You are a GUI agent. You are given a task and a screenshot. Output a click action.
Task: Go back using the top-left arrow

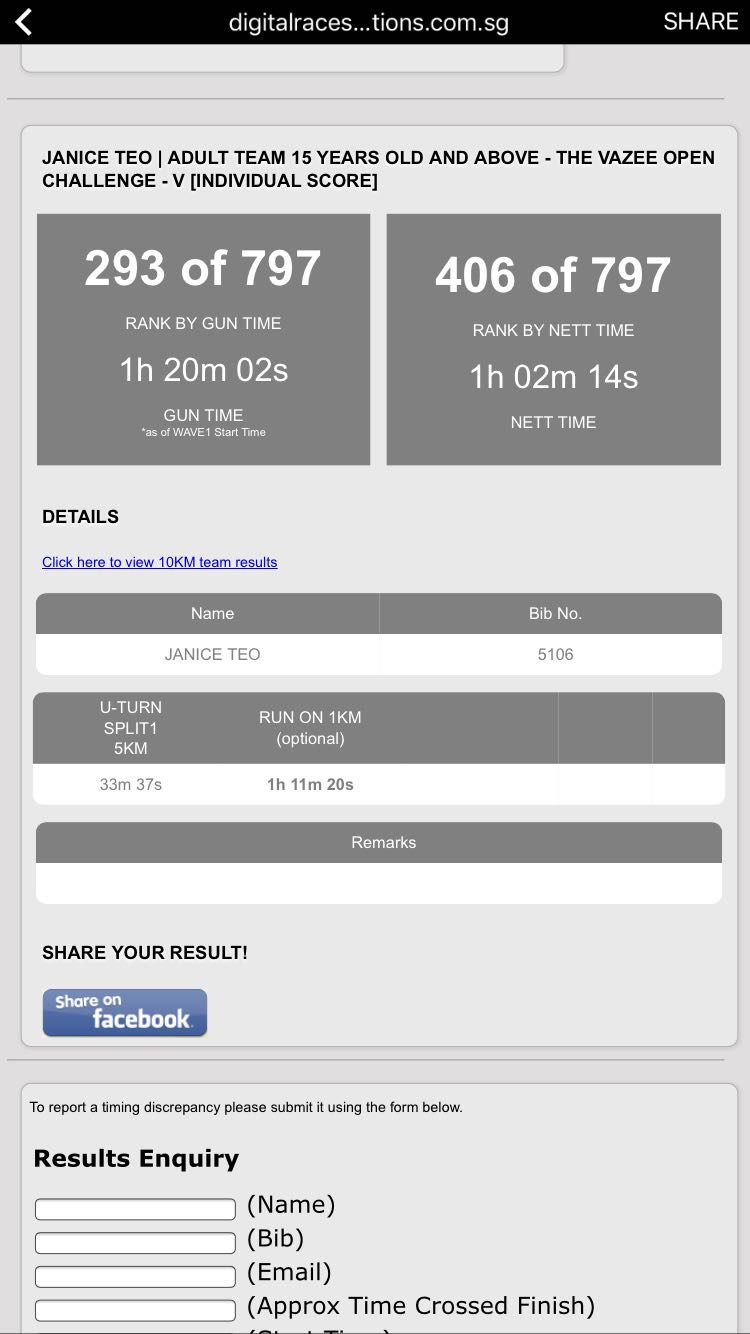(24, 22)
